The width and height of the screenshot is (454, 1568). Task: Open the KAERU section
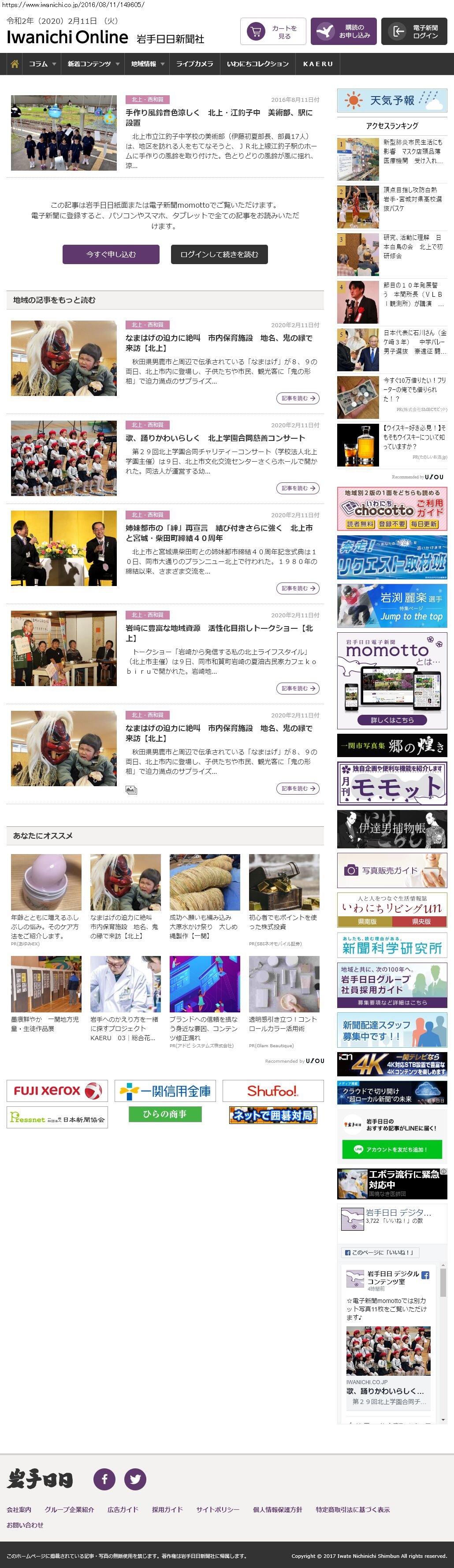(x=318, y=64)
